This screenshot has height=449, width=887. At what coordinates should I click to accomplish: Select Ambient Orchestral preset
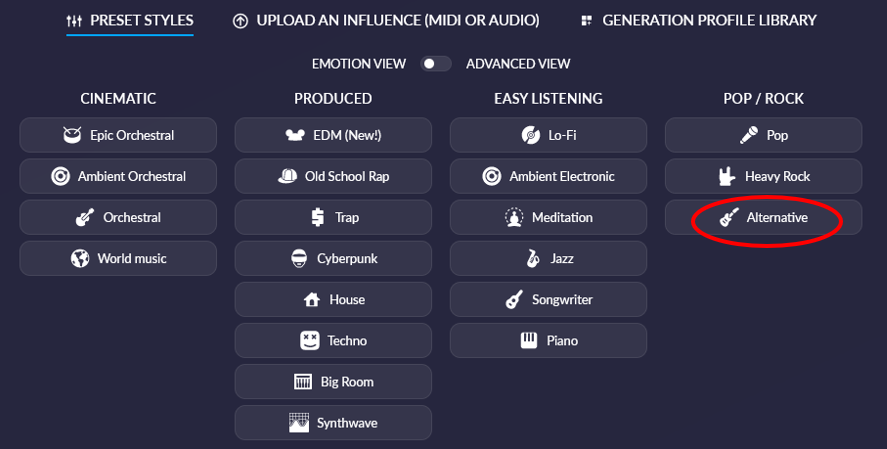(x=118, y=176)
